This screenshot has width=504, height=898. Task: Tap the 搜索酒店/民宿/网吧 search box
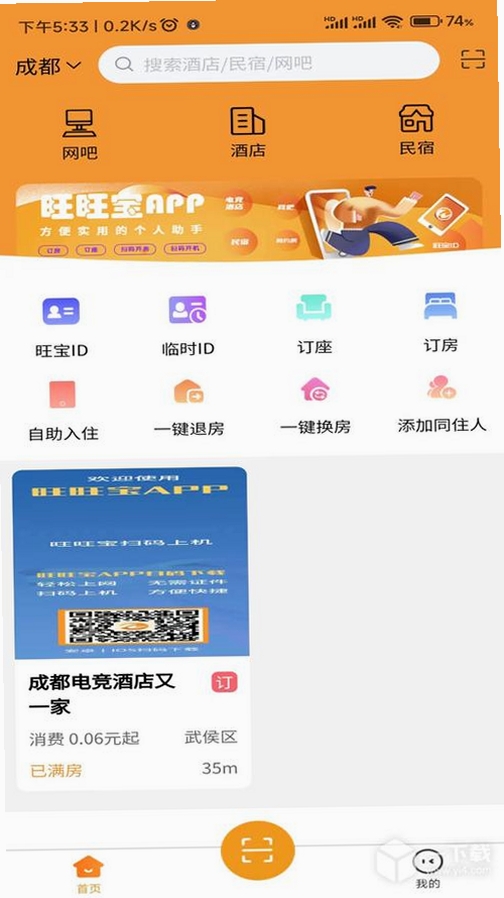pyautogui.click(x=269, y=62)
